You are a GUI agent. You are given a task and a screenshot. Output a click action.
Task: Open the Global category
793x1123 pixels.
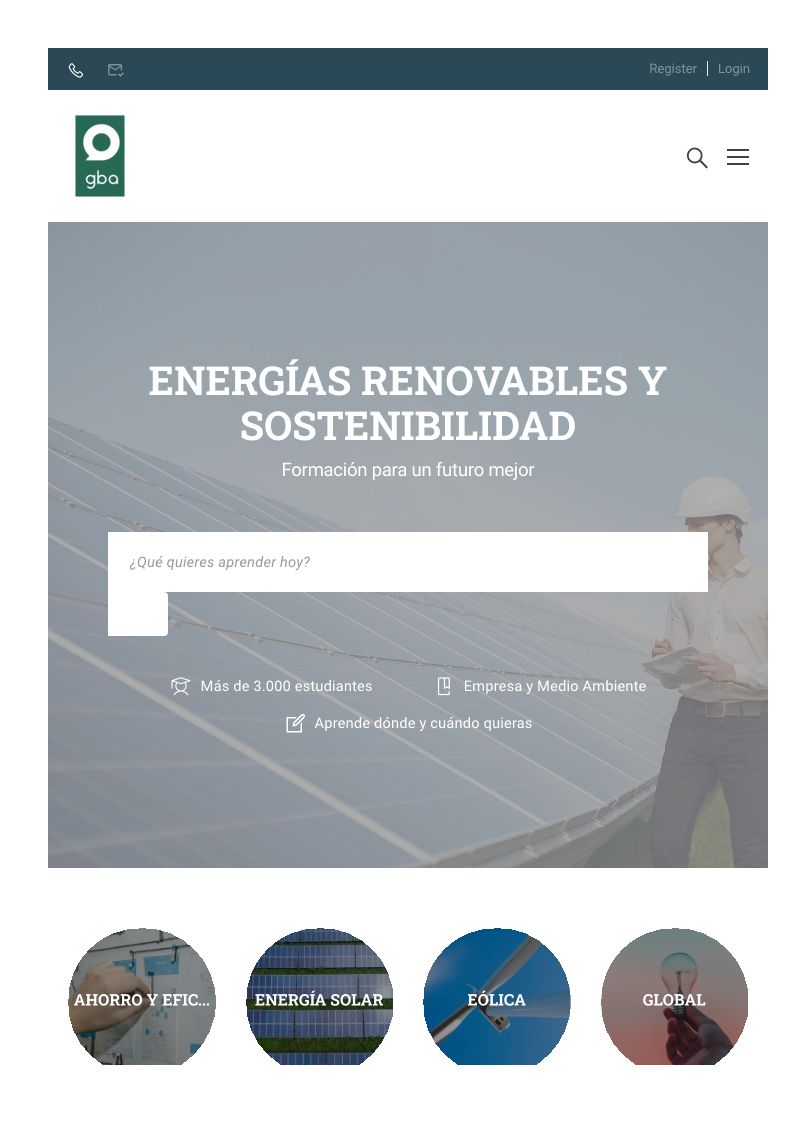[674, 998]
